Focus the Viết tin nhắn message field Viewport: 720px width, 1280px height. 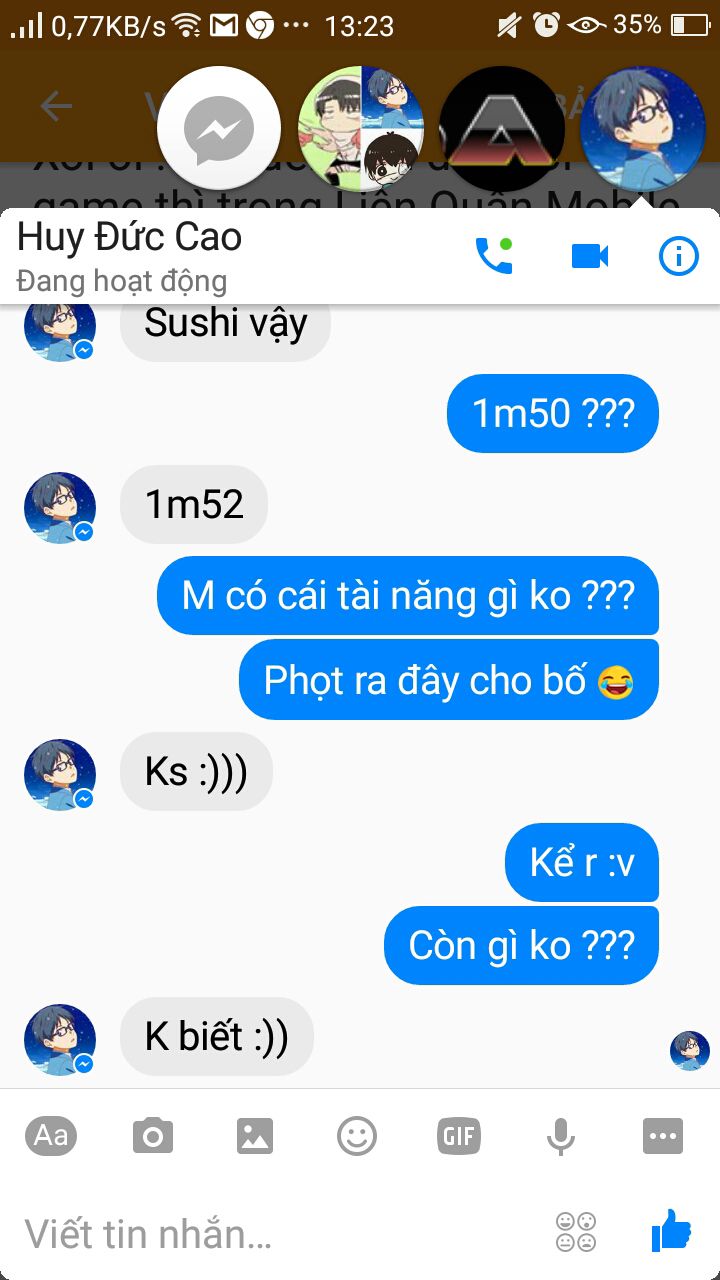point(280,1234)
